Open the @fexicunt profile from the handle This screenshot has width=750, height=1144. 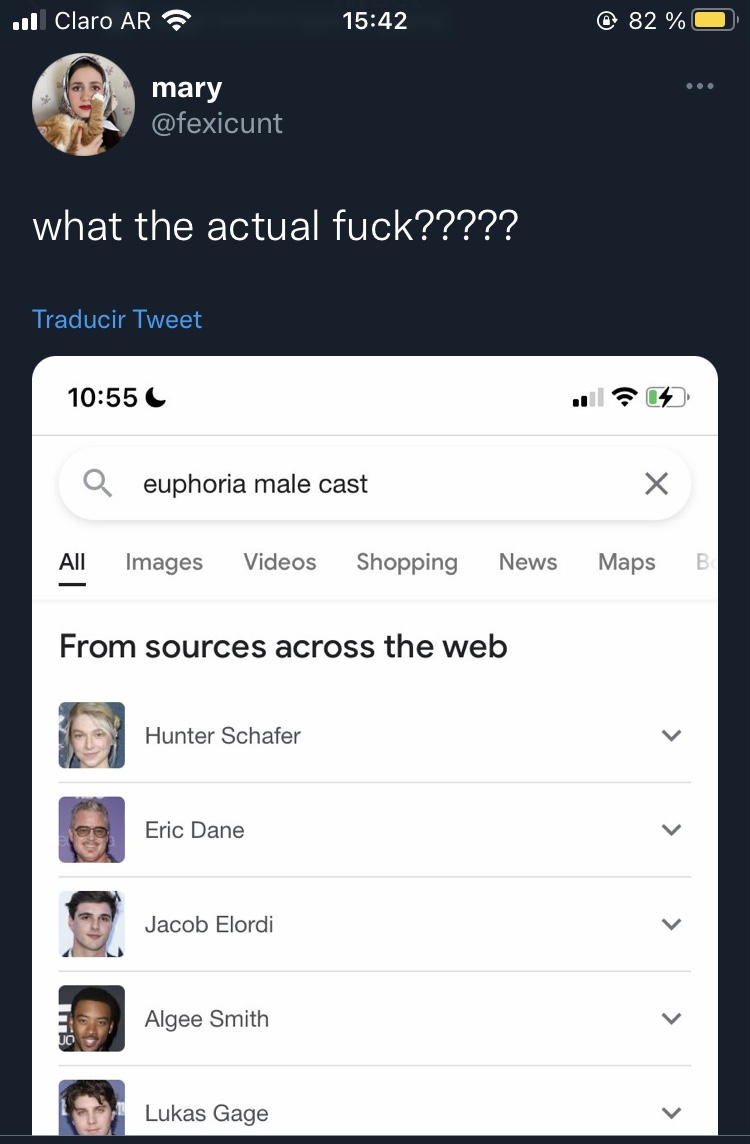pos(216,123)
